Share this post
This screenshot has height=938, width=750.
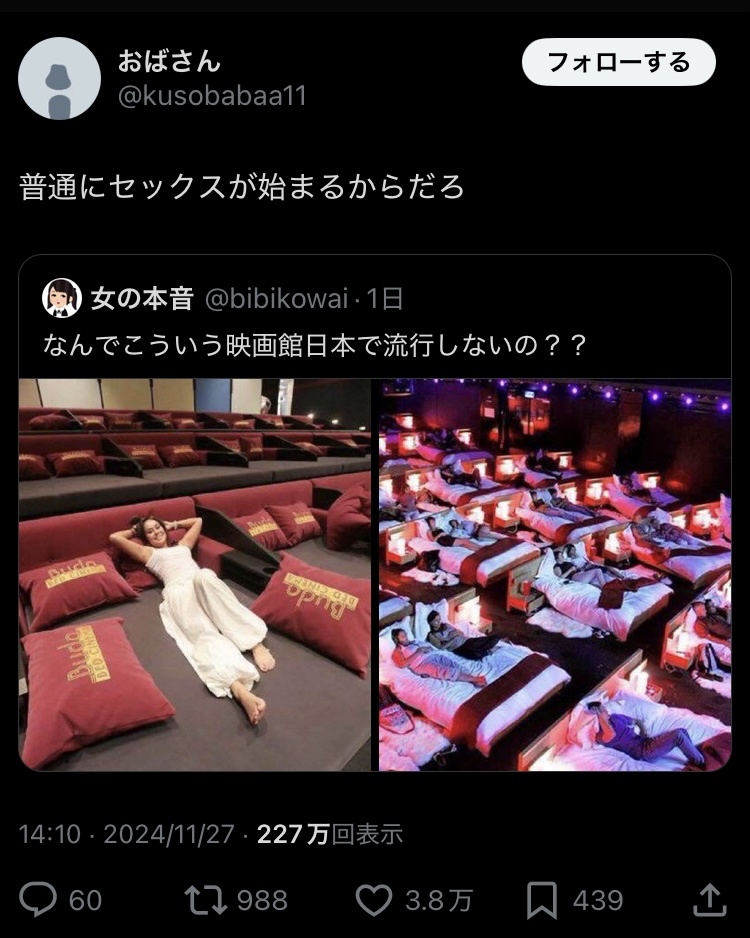(709, 899)
